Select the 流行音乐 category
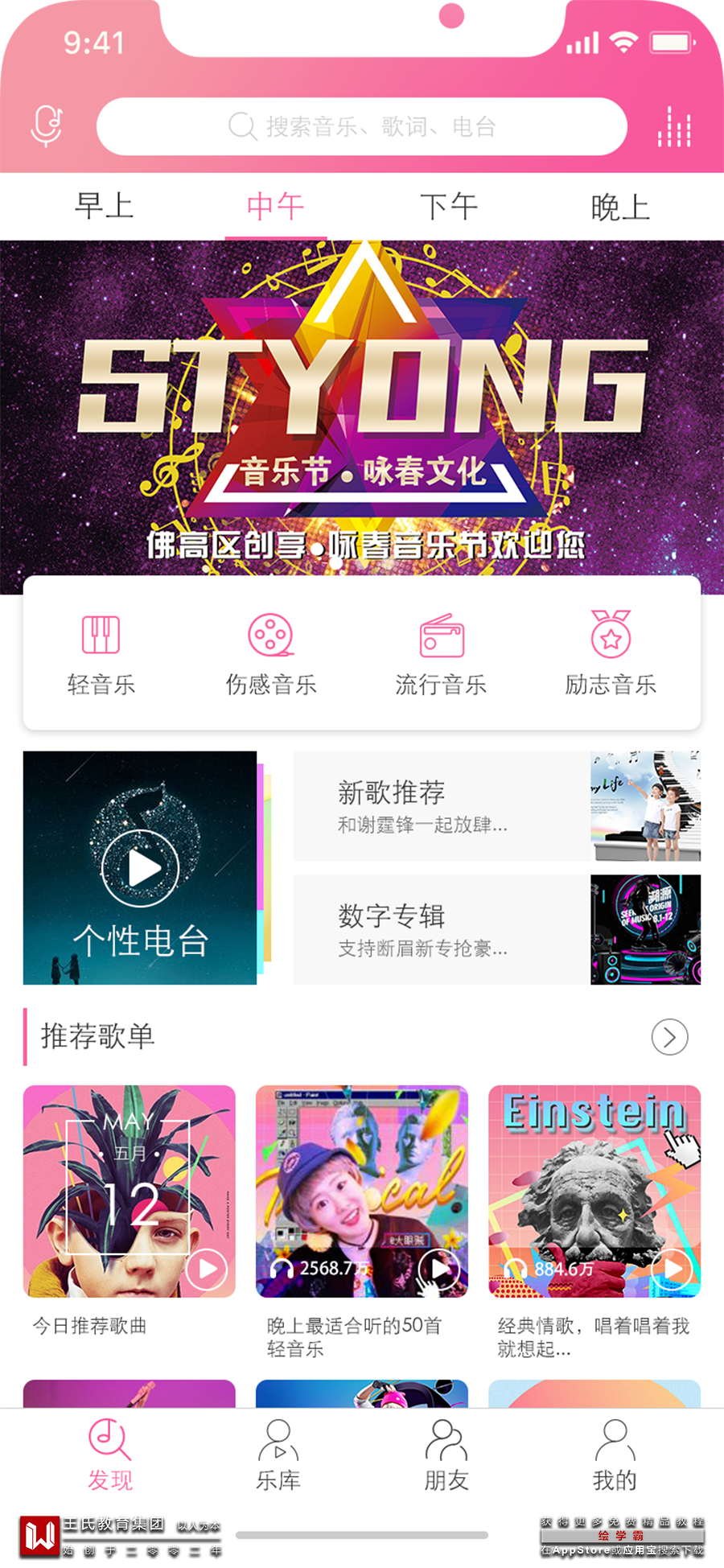The image size is (724, 1568). [x=441, y=653]
